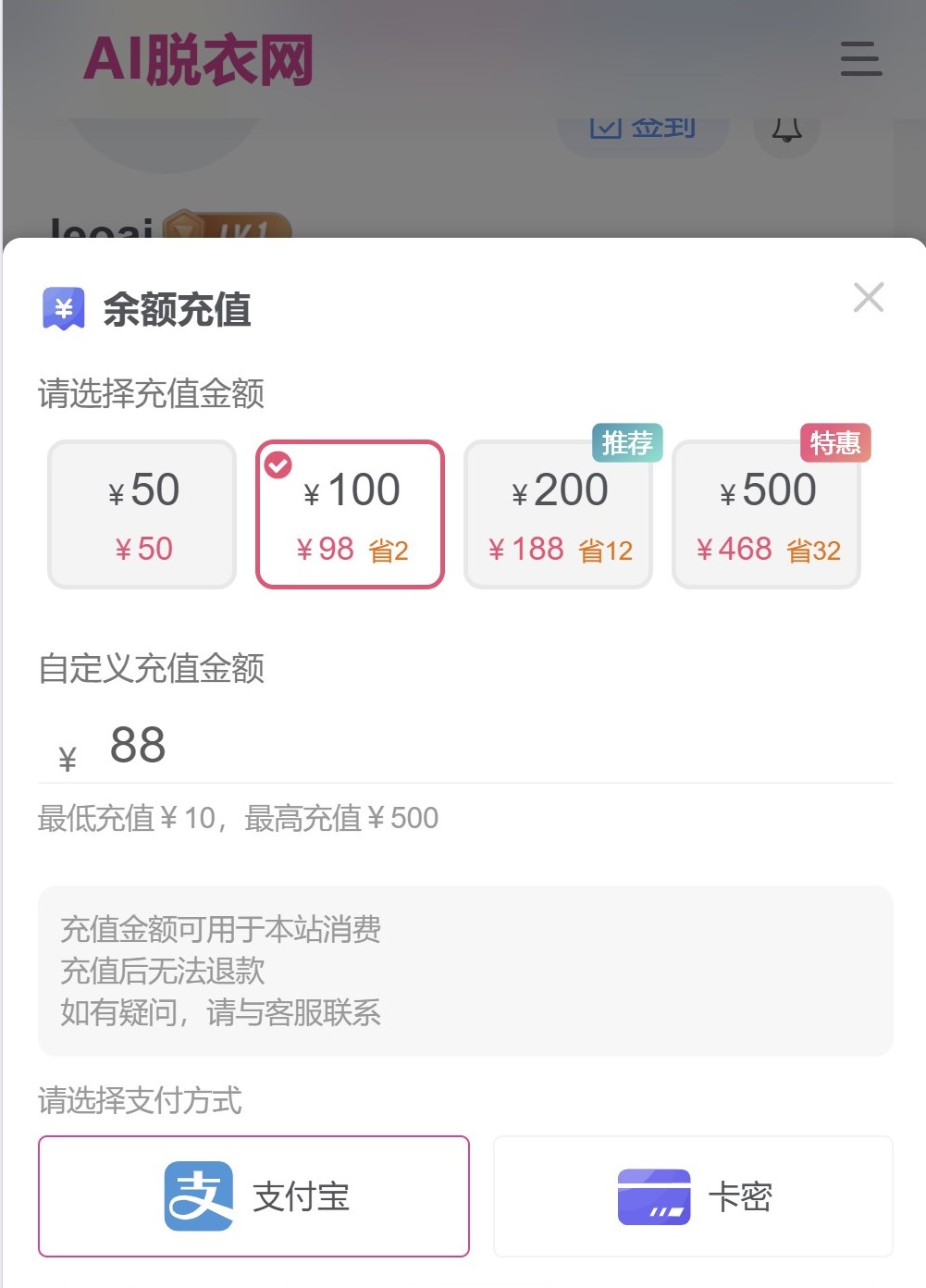
Task: 点击¥100选项上的红色对勾图标
Action: click(278, 466)
